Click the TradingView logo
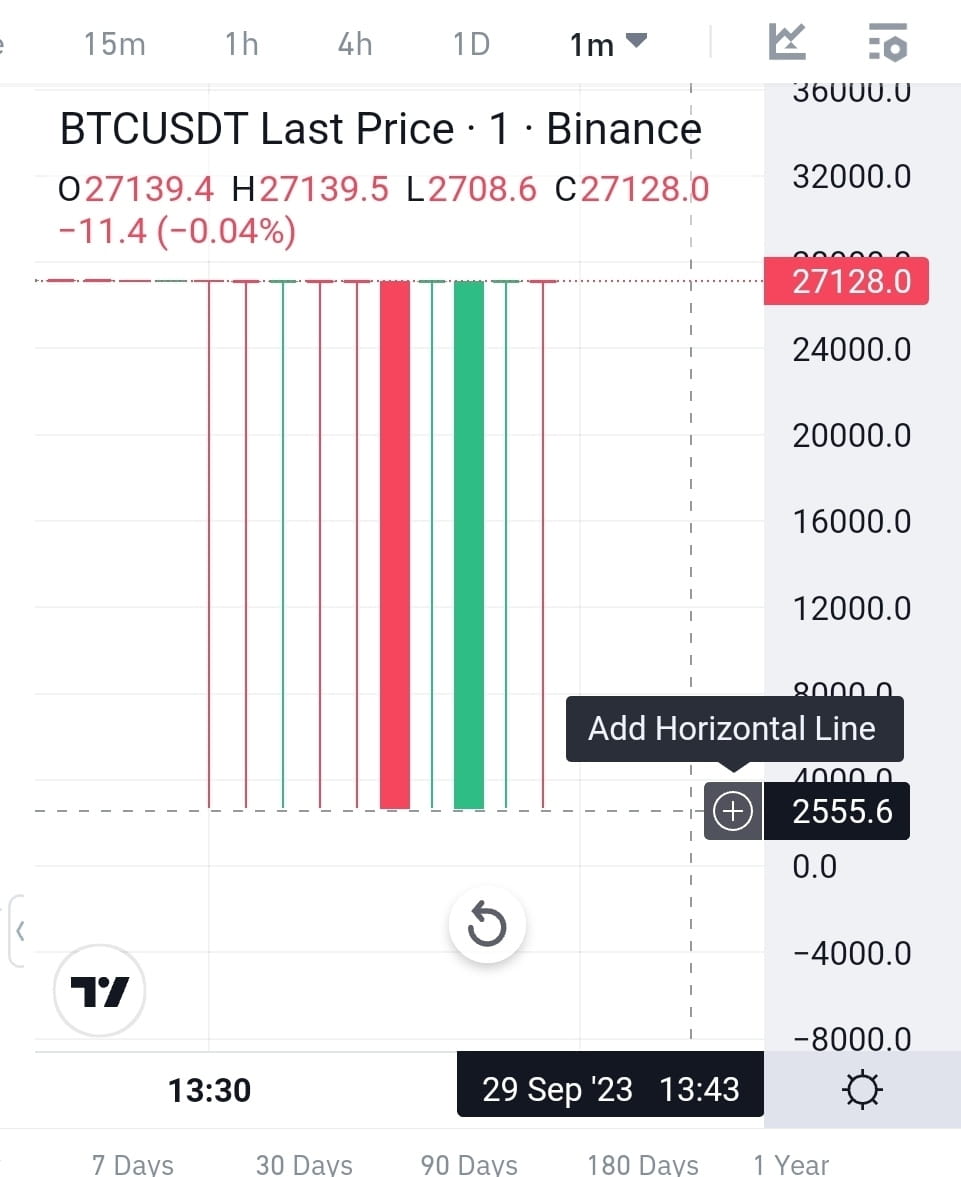Screen dimensions: 961x1177 click(99, 990)
